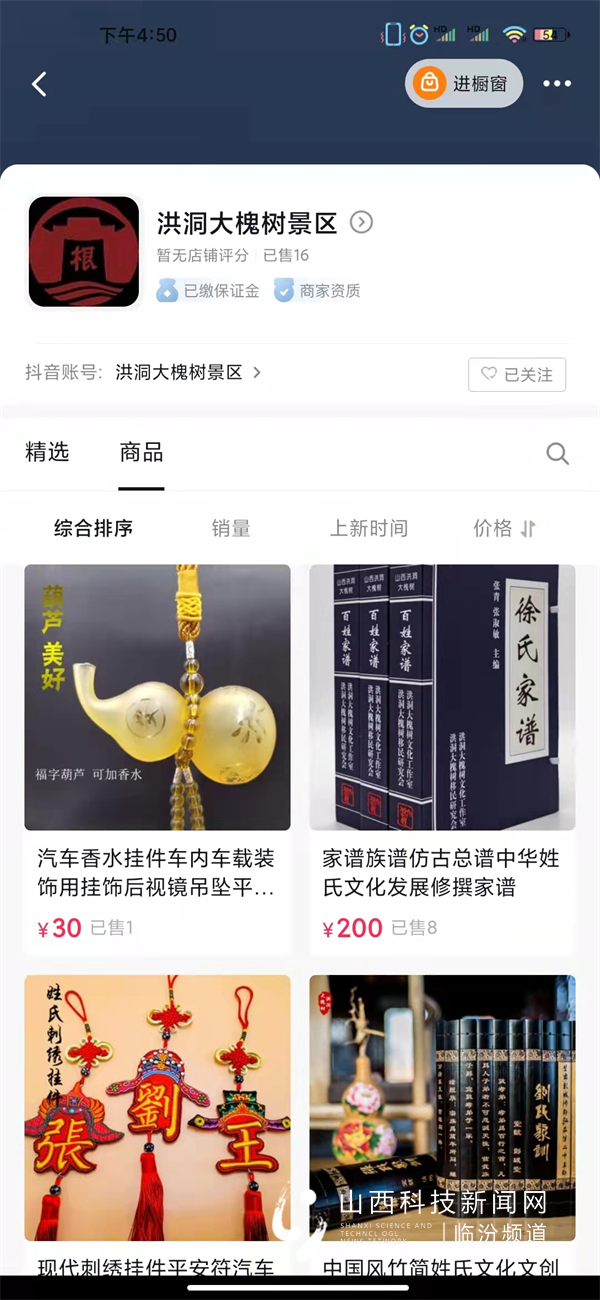Sort products by 销量
The width and height of the screenshot is (600, 1300).
(x=231, y=528)
